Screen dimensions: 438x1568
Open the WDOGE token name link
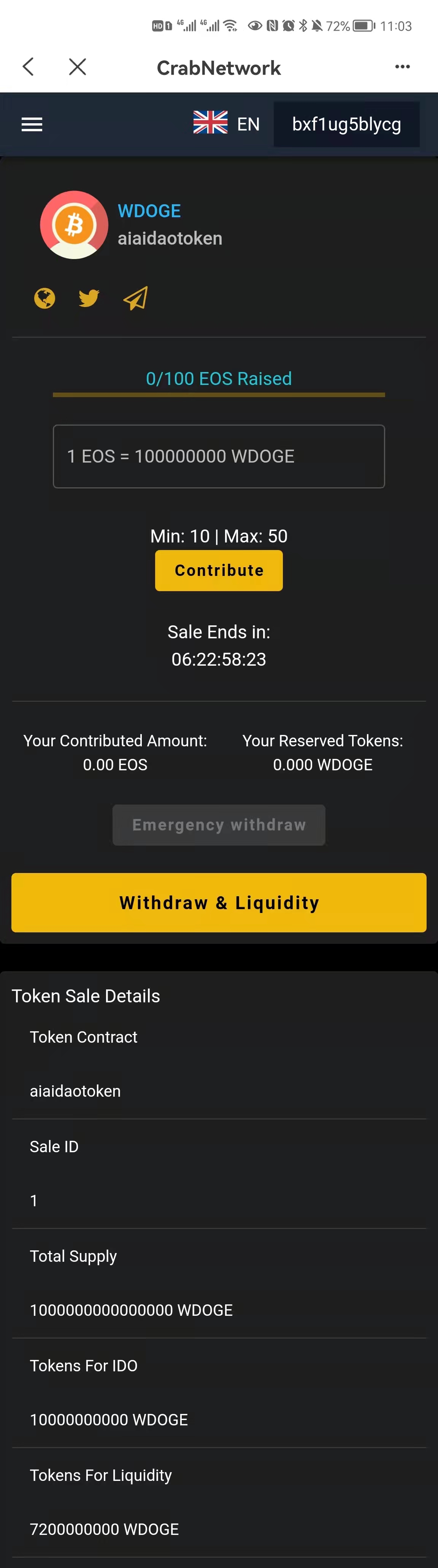(x=149, y=211)
